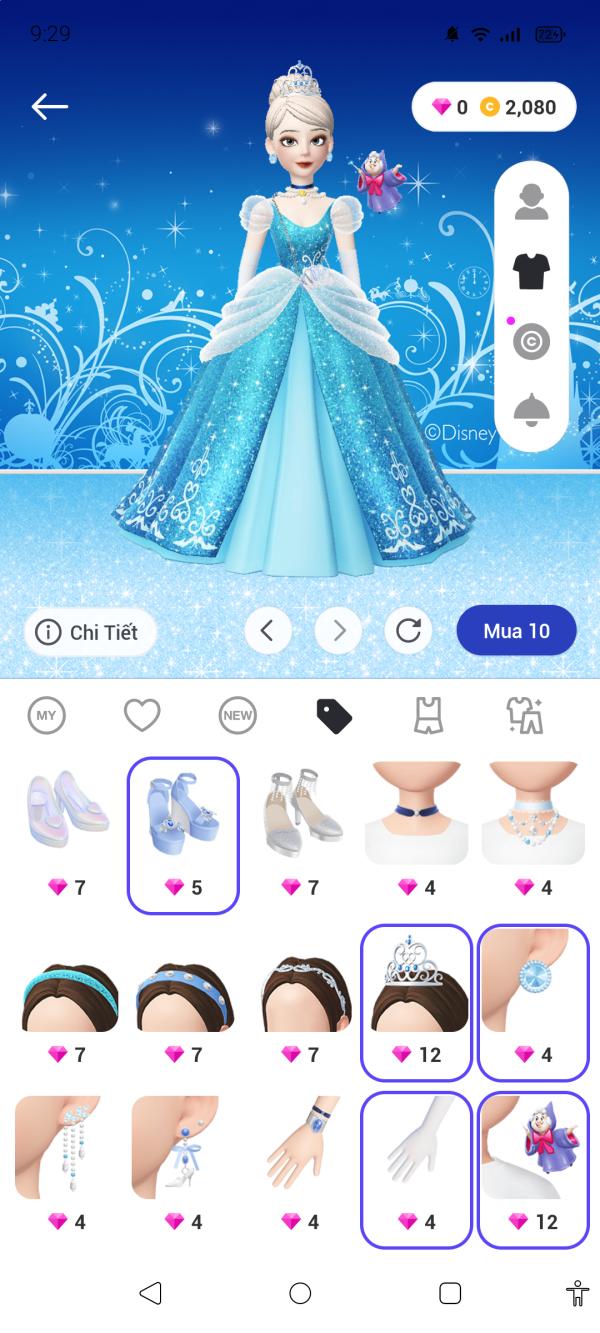Pick the silver tiara costing 12 gems
The image size is (600, 1333).
416,1002
